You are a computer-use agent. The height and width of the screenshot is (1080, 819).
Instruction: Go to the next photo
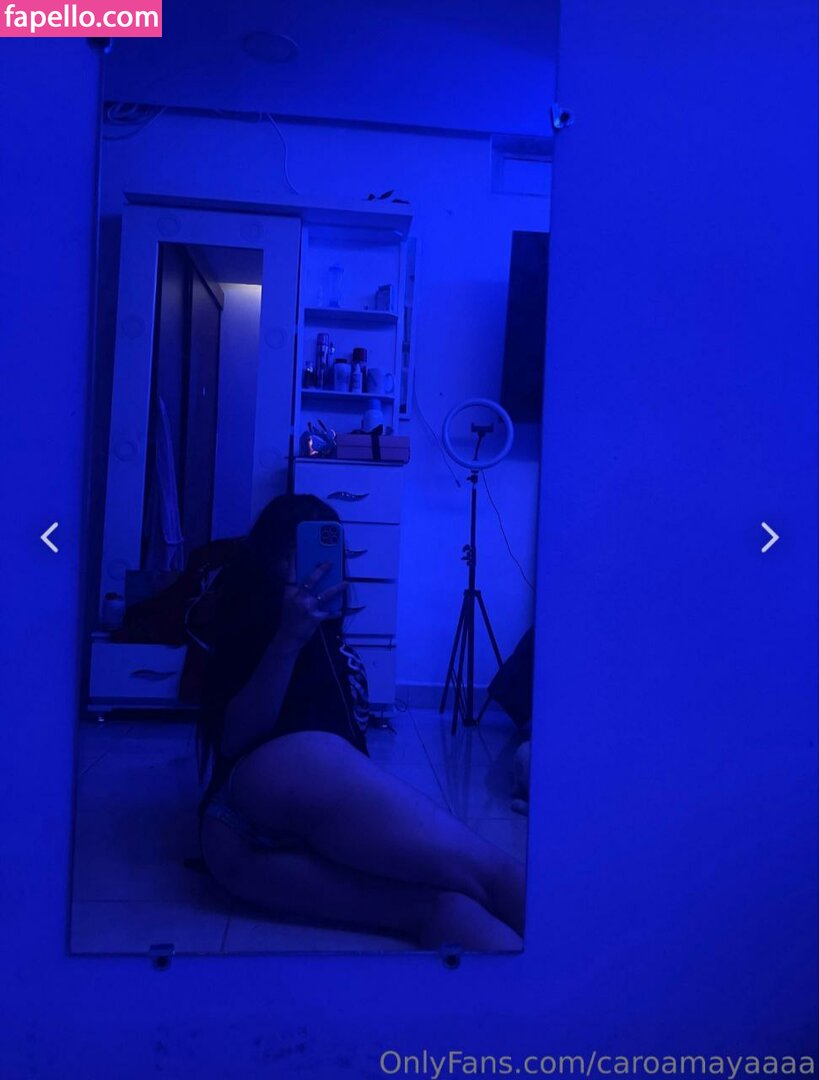(769, 537)
